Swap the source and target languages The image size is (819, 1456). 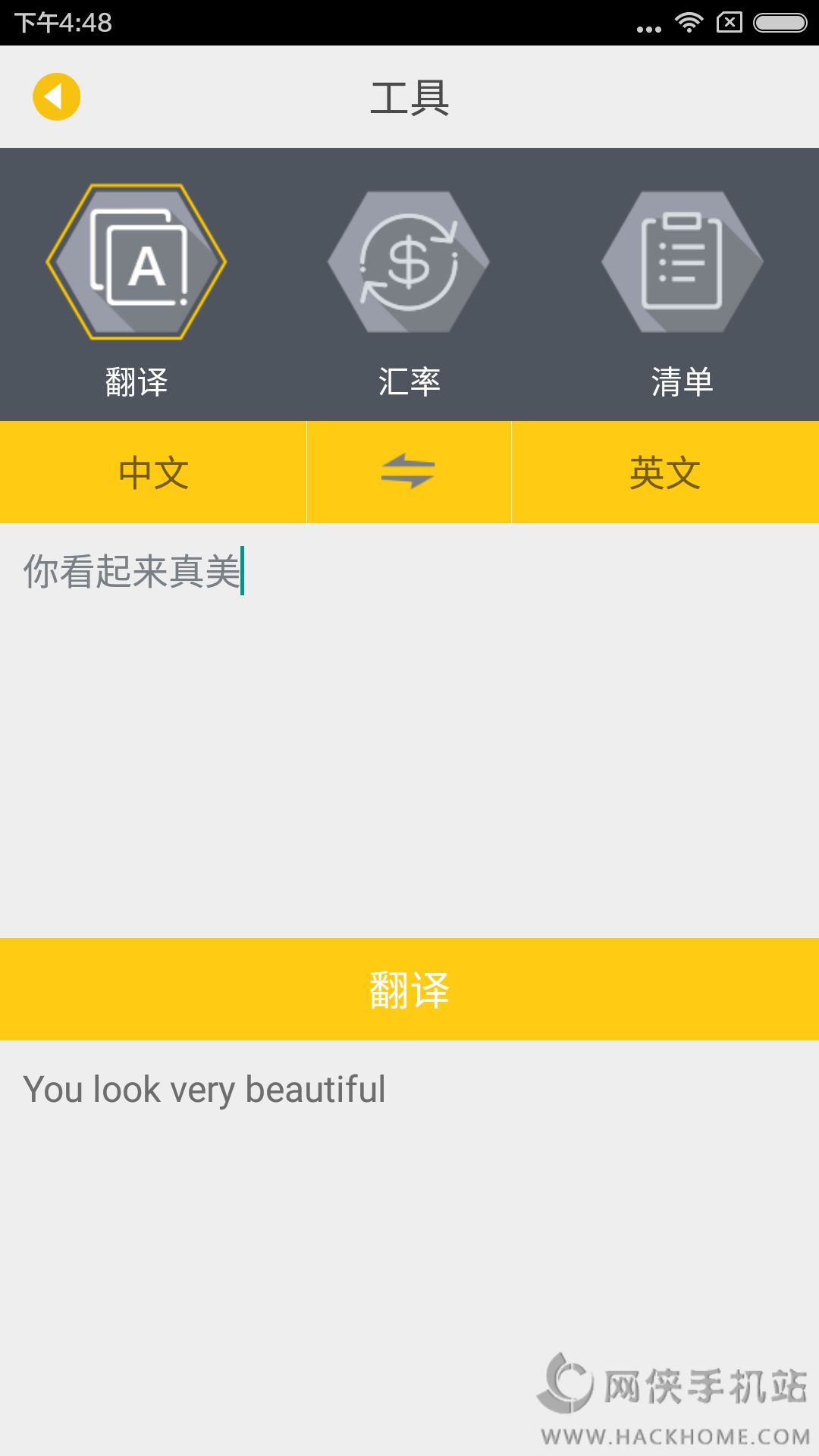(x=409, y=472)
